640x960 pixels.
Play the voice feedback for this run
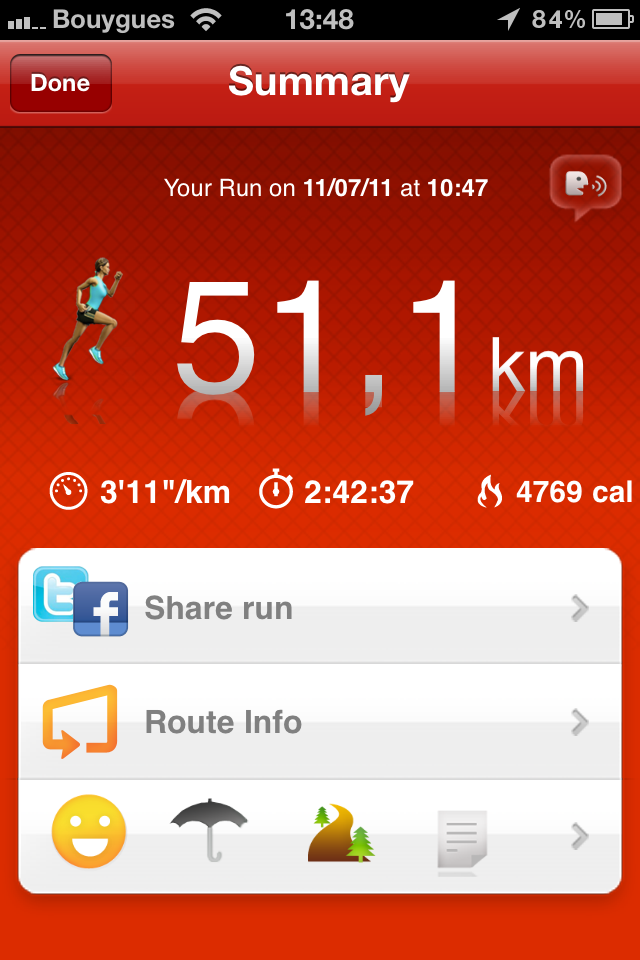[x=584, y=186]
